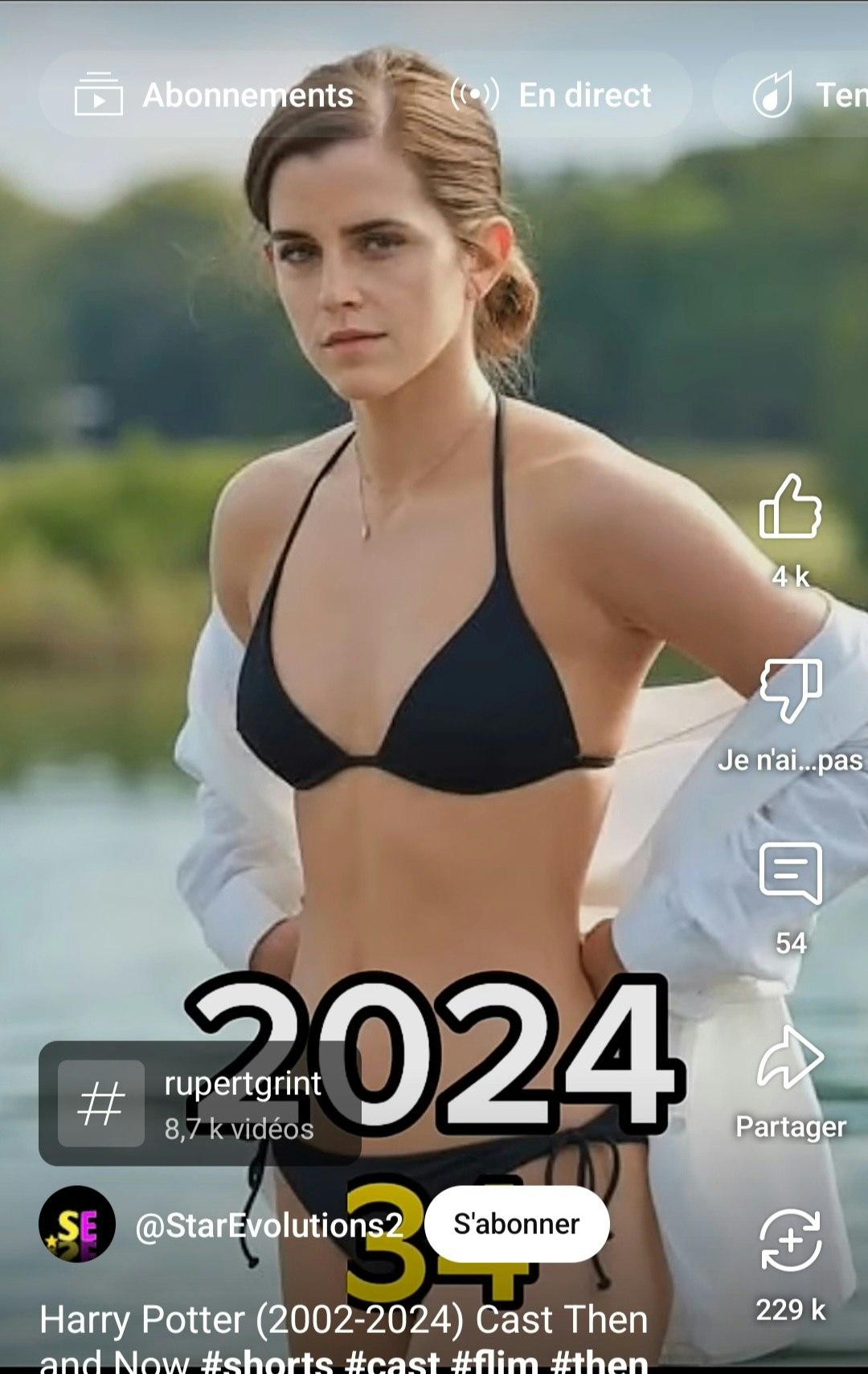Image resolution: width=868 pixels, height=1374 pixels.
Task: Dislike this short video
Action: pyautogui.click(x=790, y=690)
